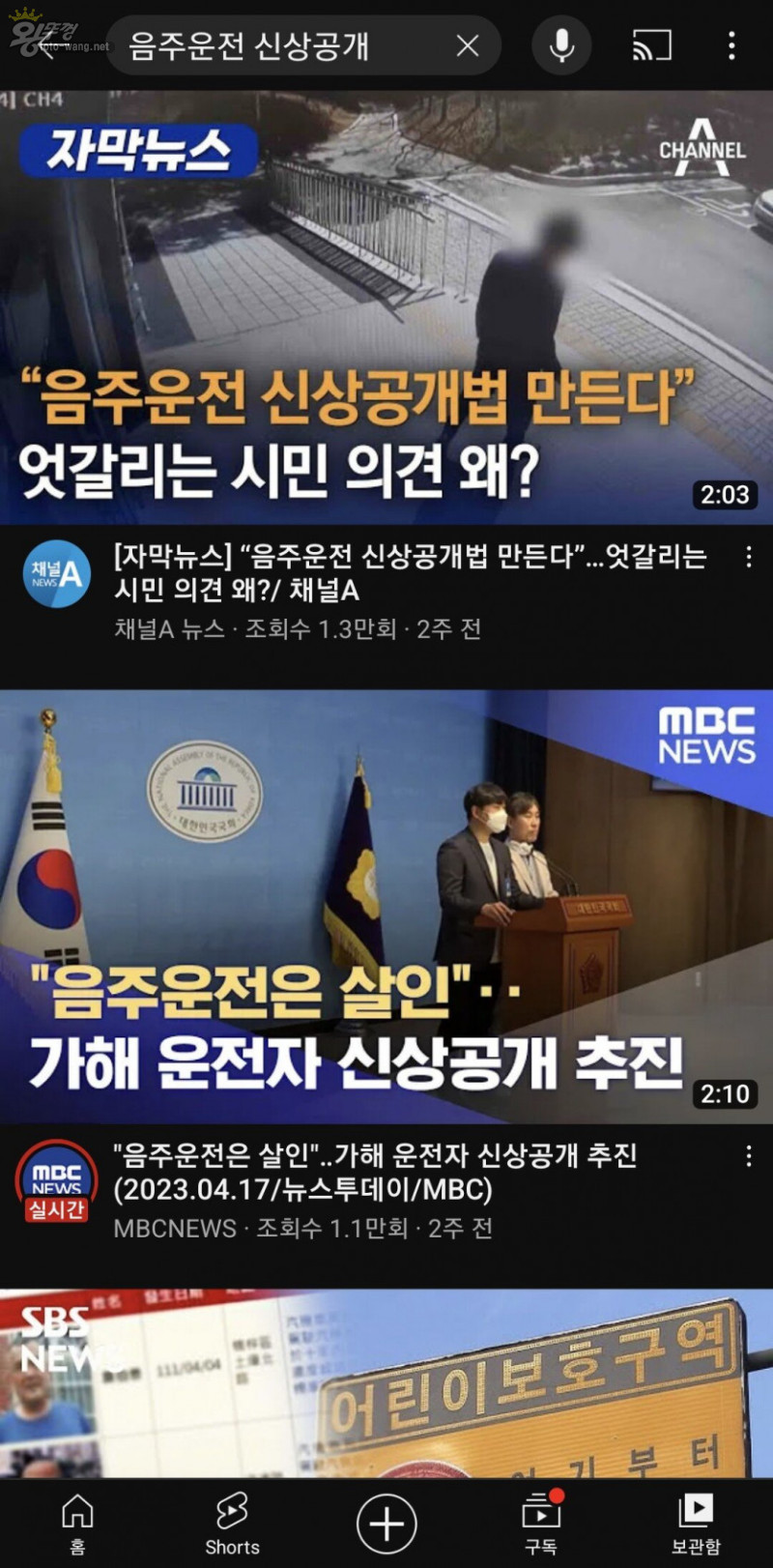This screenshot has height=1568, width=773.
Task: Open the 채널A 뉴스 channel avatar
Action: [x=57, y=574]
